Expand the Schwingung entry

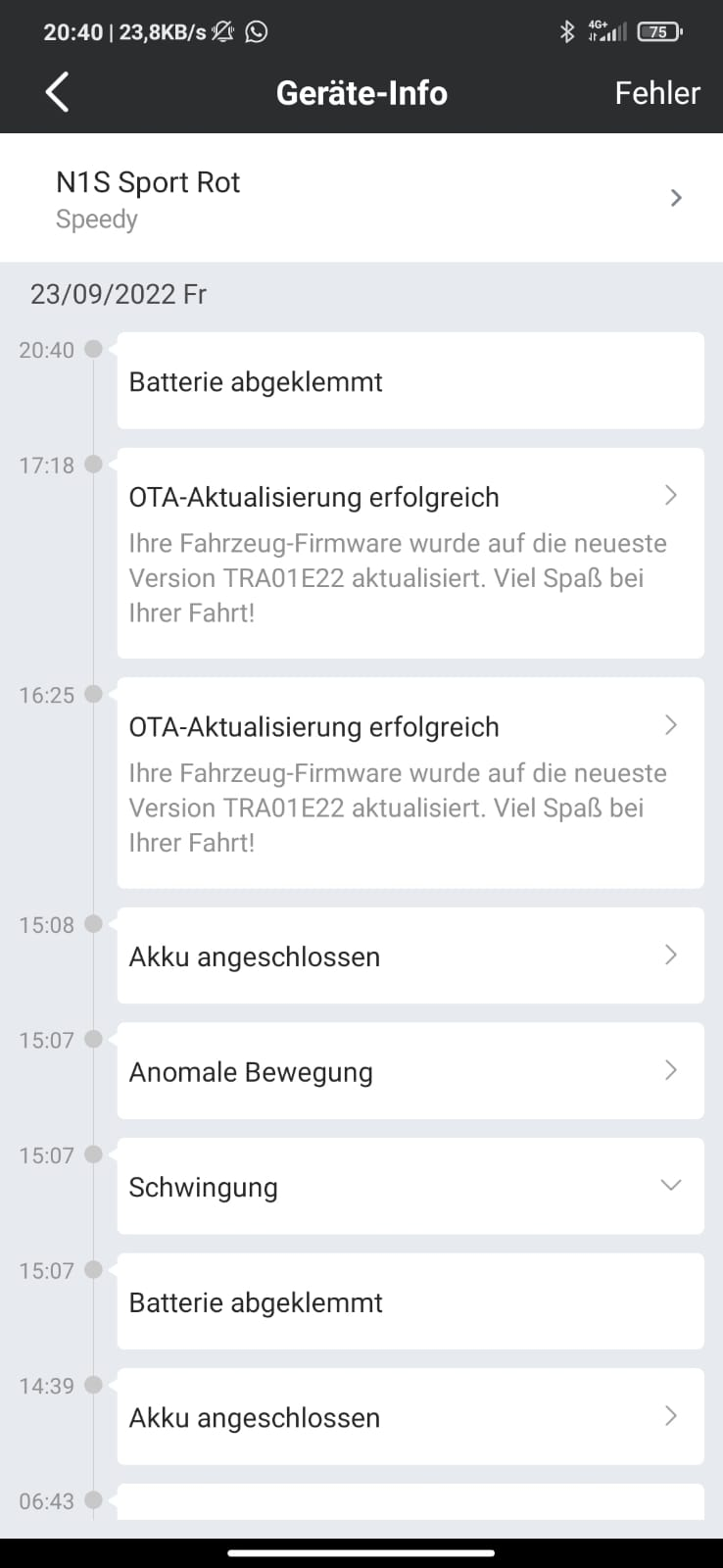pyautogui.click(x=670, y=1186)
